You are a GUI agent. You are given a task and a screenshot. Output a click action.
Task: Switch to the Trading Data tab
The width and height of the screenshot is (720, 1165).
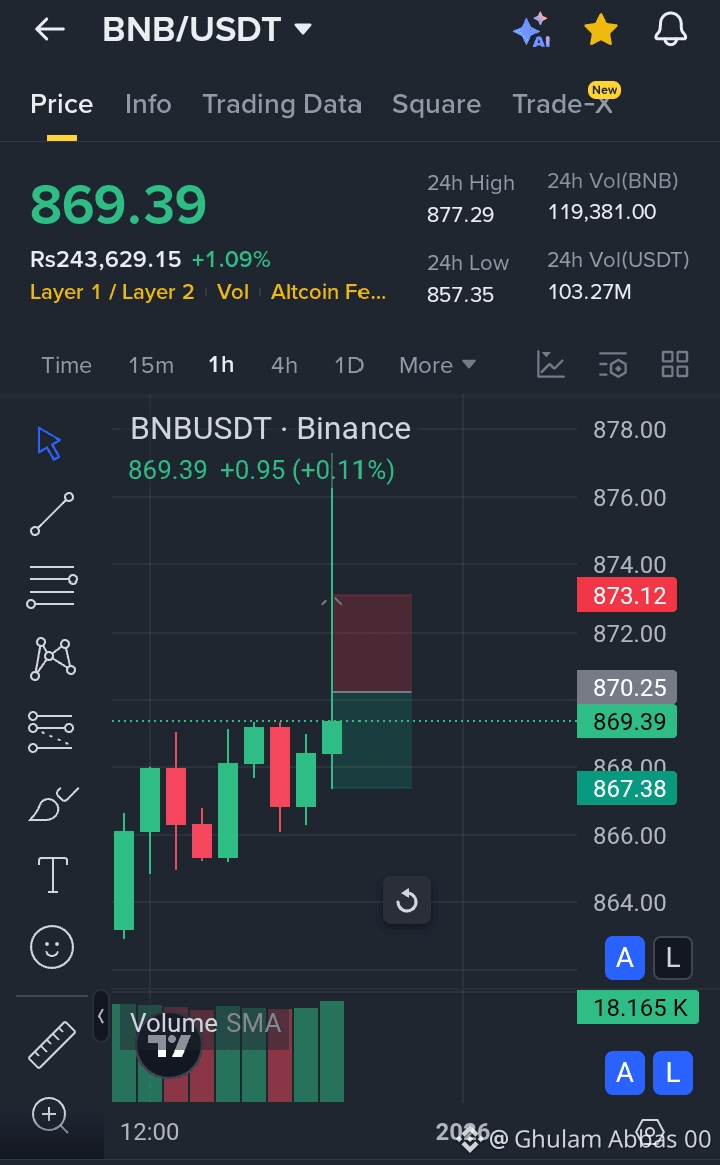click(x=282, y=104)
